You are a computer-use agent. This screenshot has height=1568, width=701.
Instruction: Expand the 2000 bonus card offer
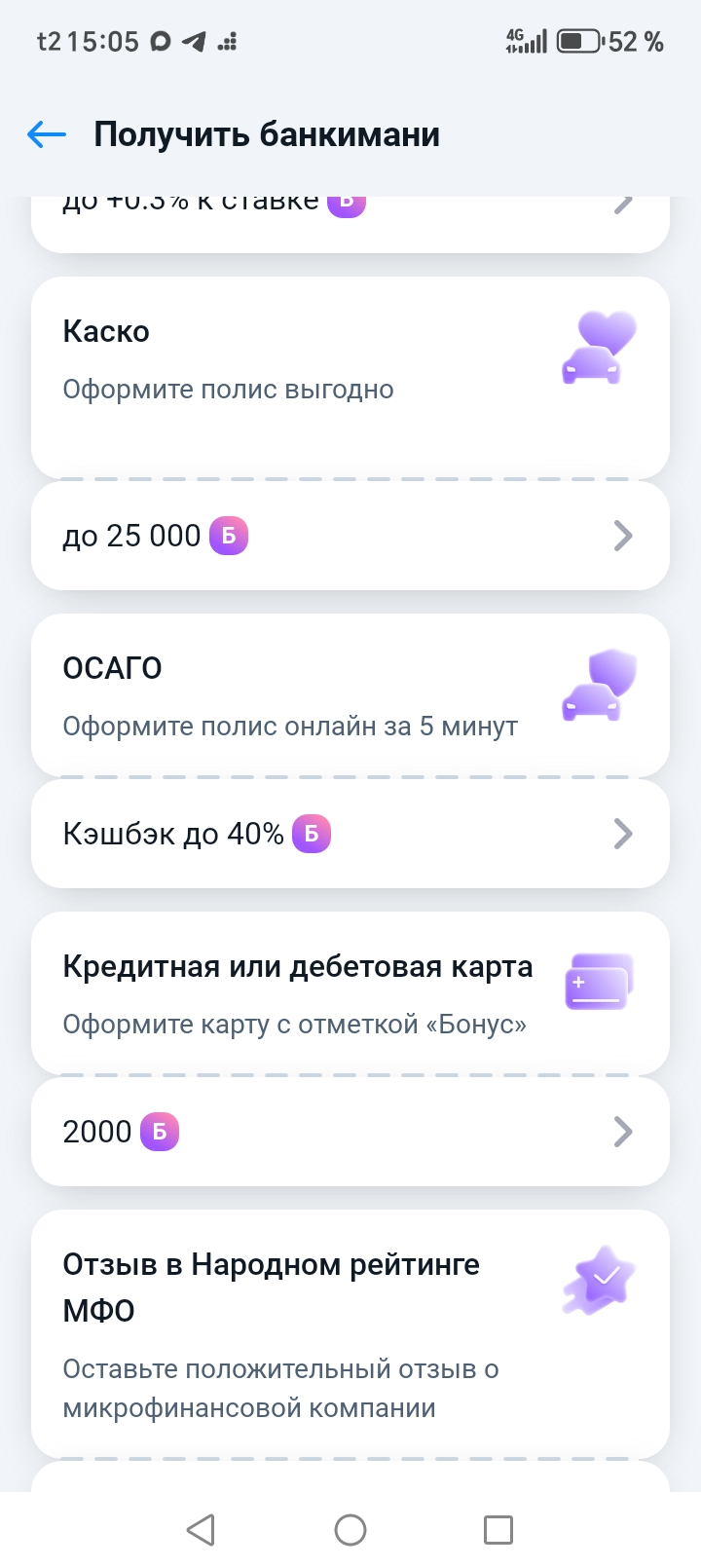(x=350, y=1132)
